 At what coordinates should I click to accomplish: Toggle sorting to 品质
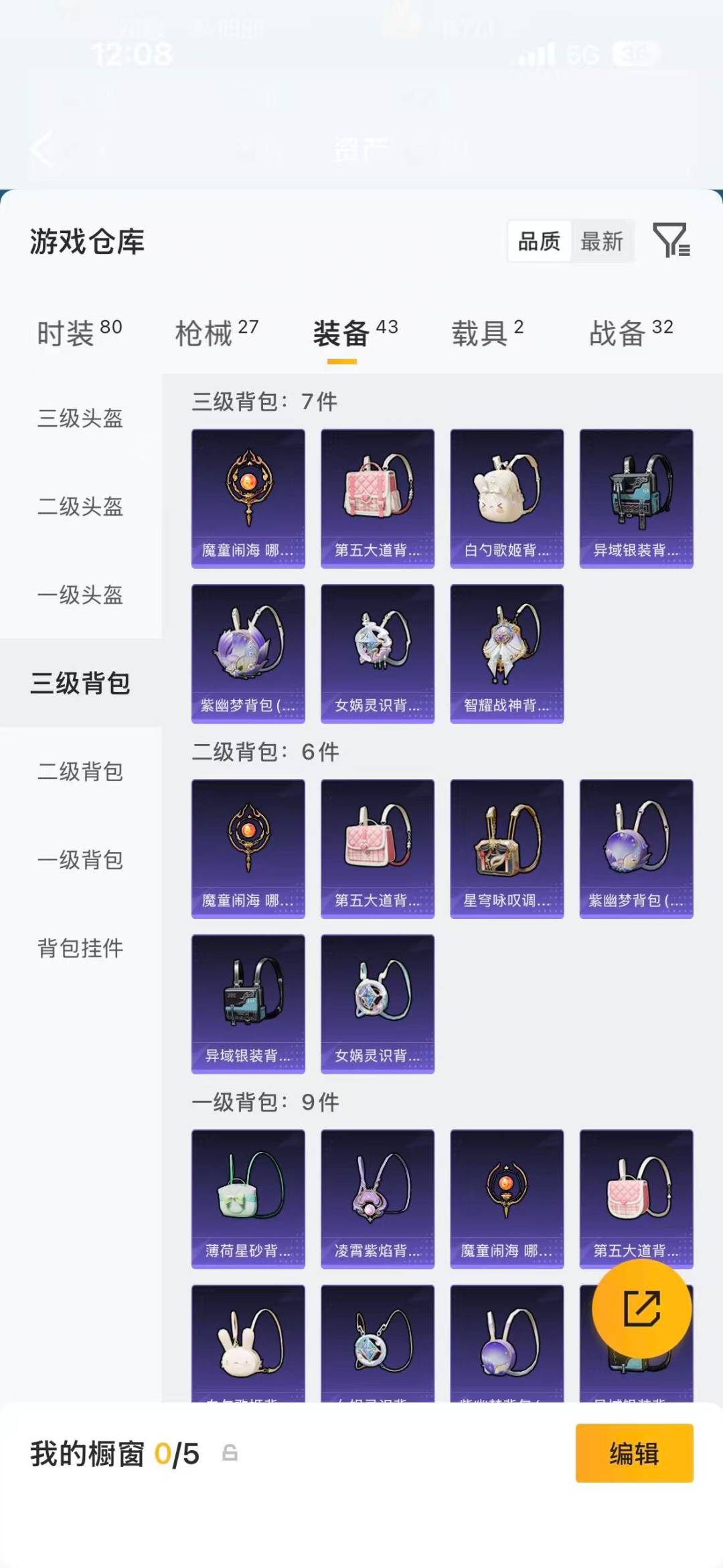540,242
